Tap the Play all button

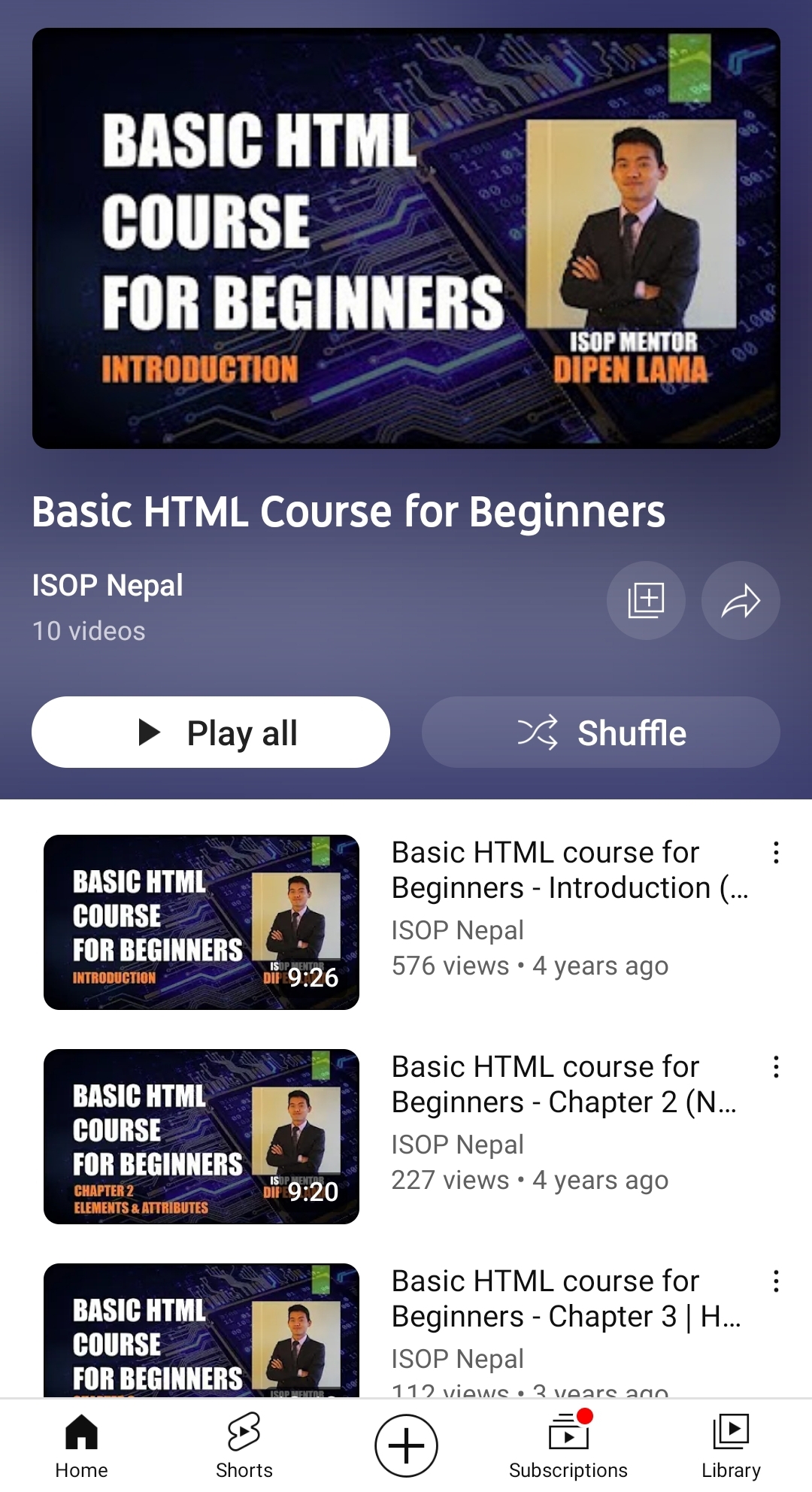coord(211,732)
